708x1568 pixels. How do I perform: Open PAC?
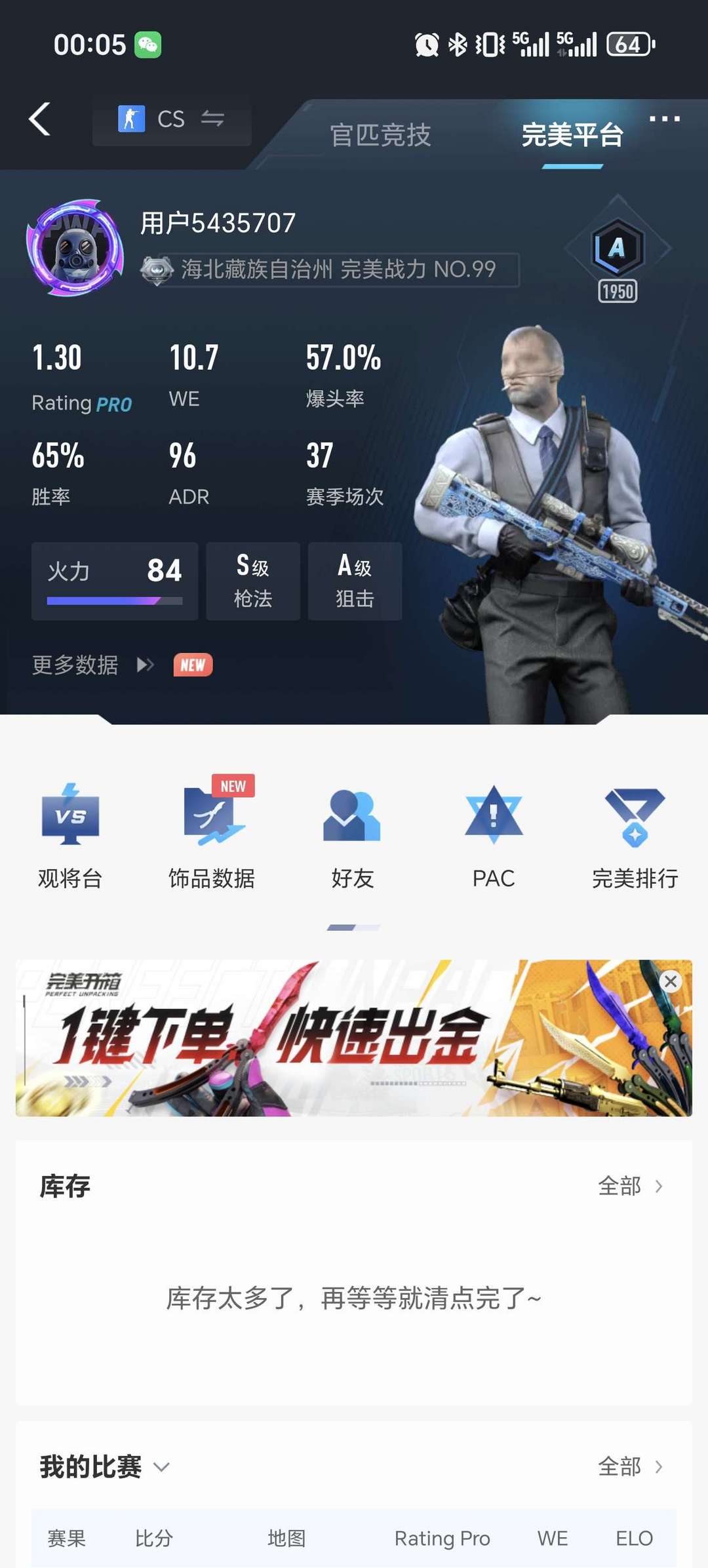point(494,836)
